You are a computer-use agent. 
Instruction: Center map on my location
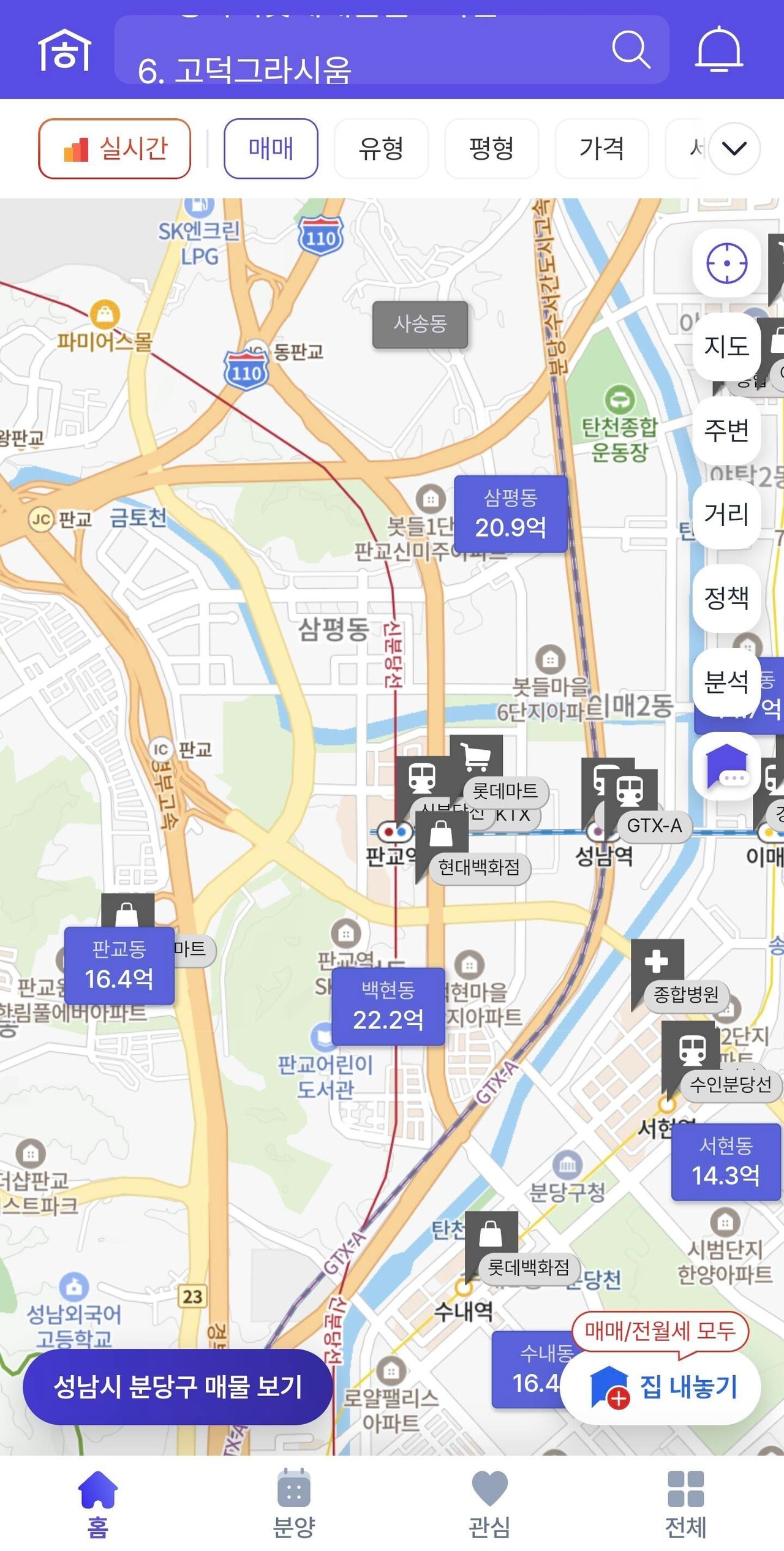726,264
